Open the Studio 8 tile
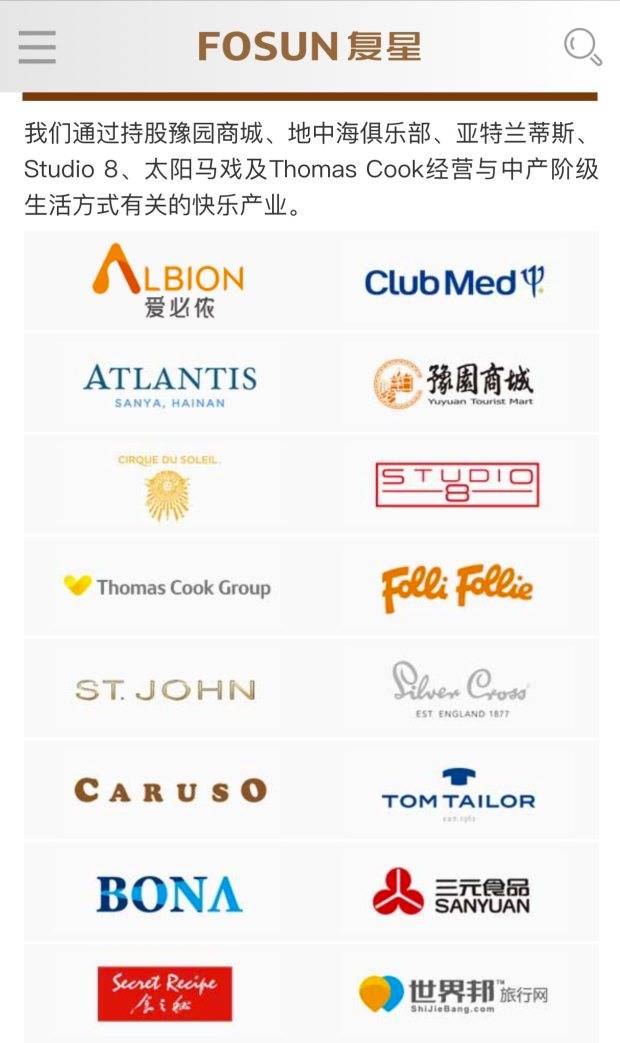This screenshot has height=1043, width=620. [x=455, y=486]
